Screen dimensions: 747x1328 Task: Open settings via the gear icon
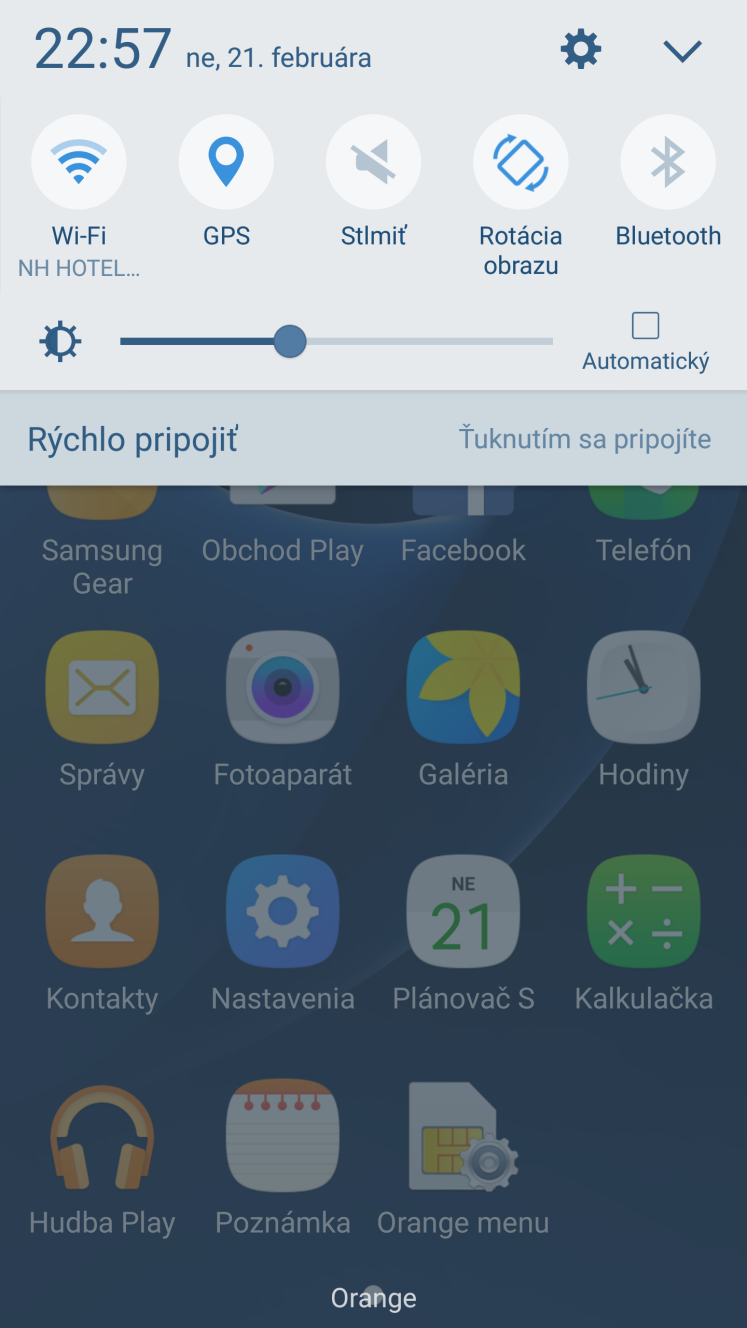click(581, 48)
